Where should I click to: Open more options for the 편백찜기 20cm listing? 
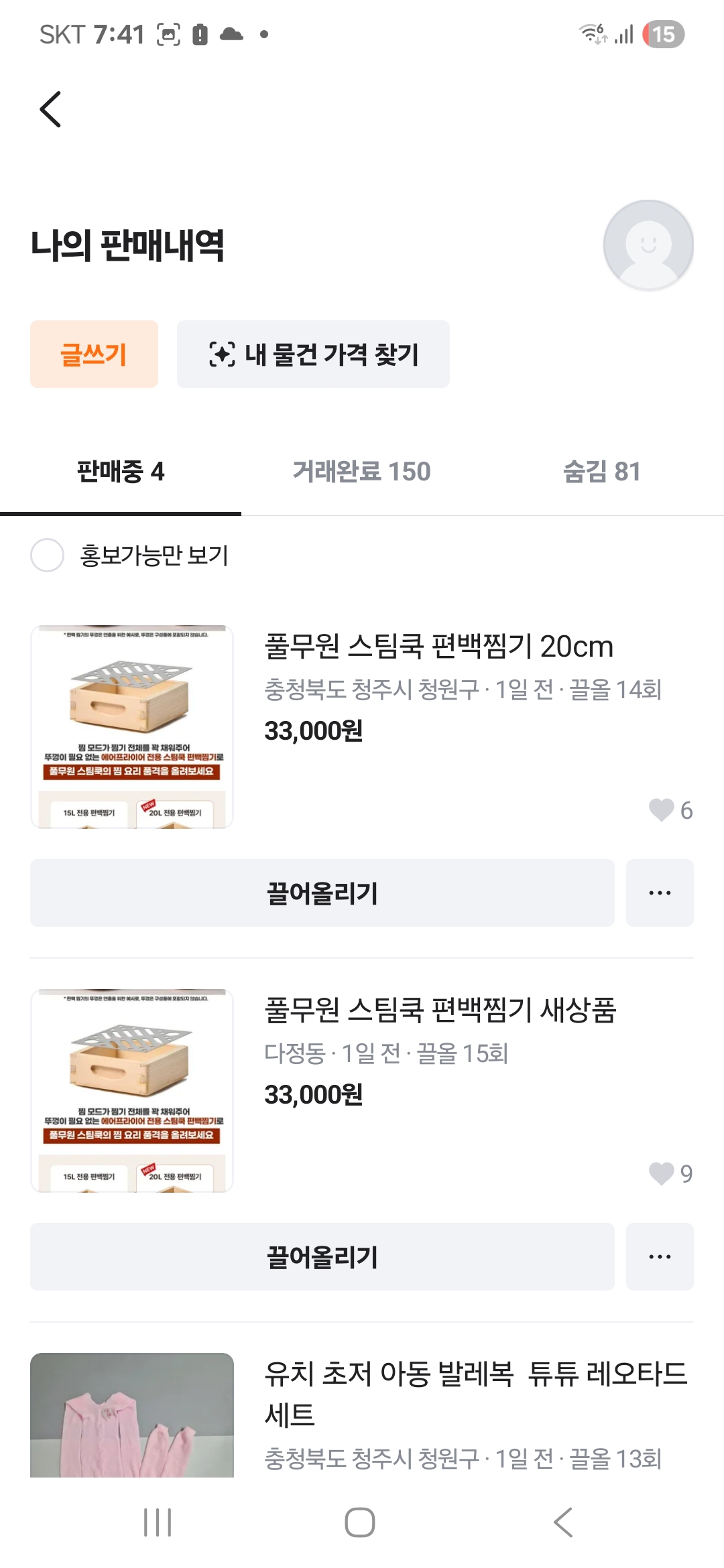[x=660, y=893]
